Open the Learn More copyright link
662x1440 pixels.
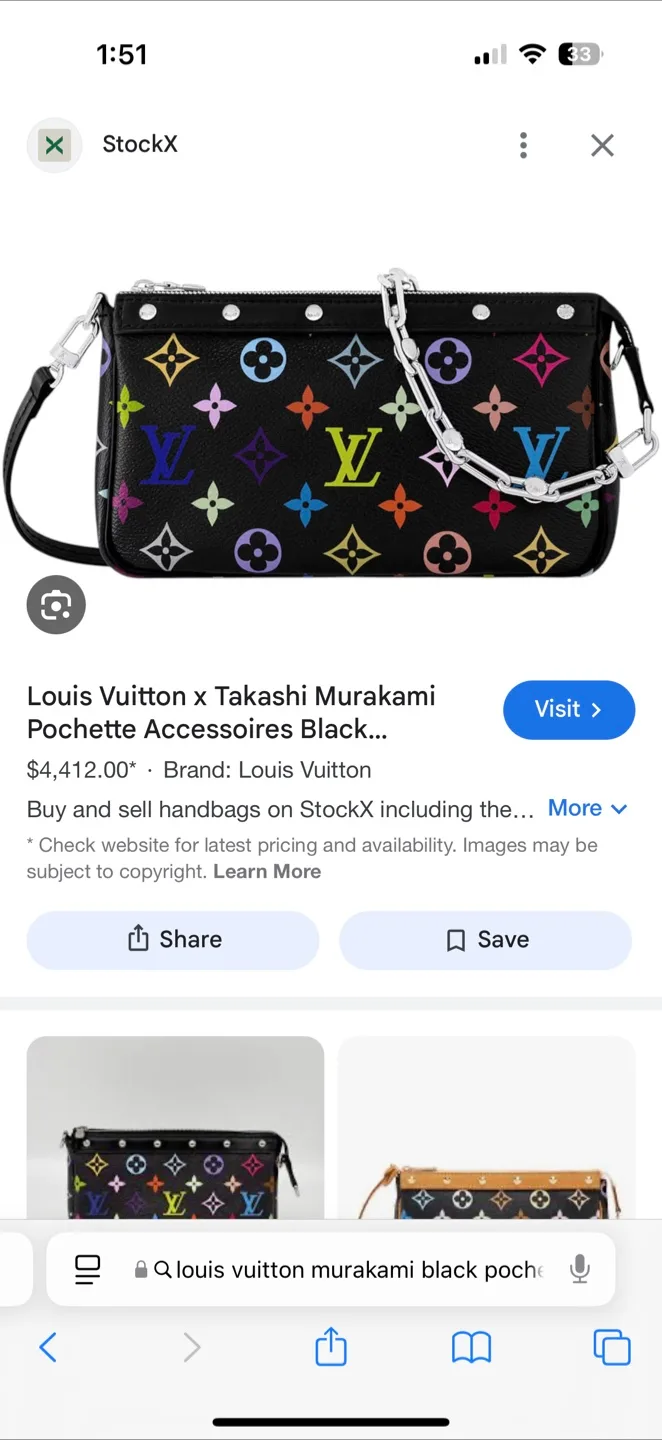coord(267,871)
